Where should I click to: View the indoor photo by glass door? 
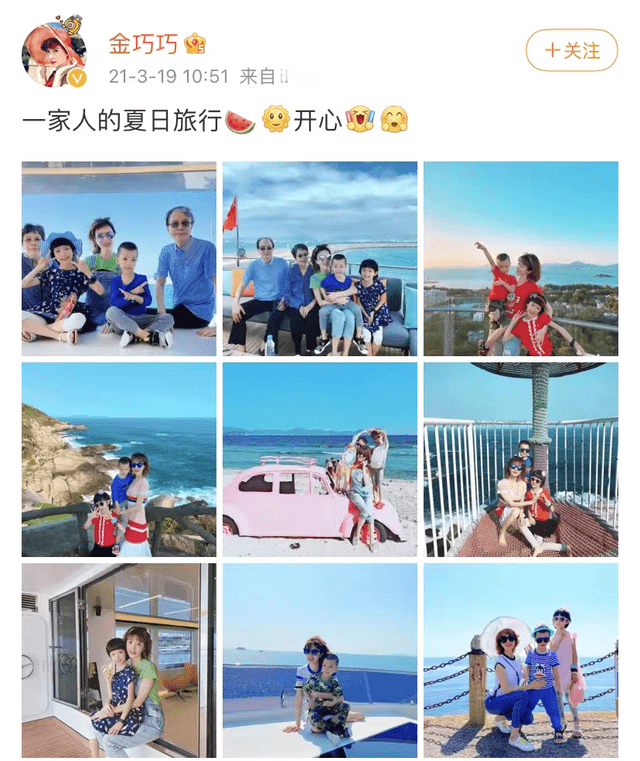coord(119,660)
